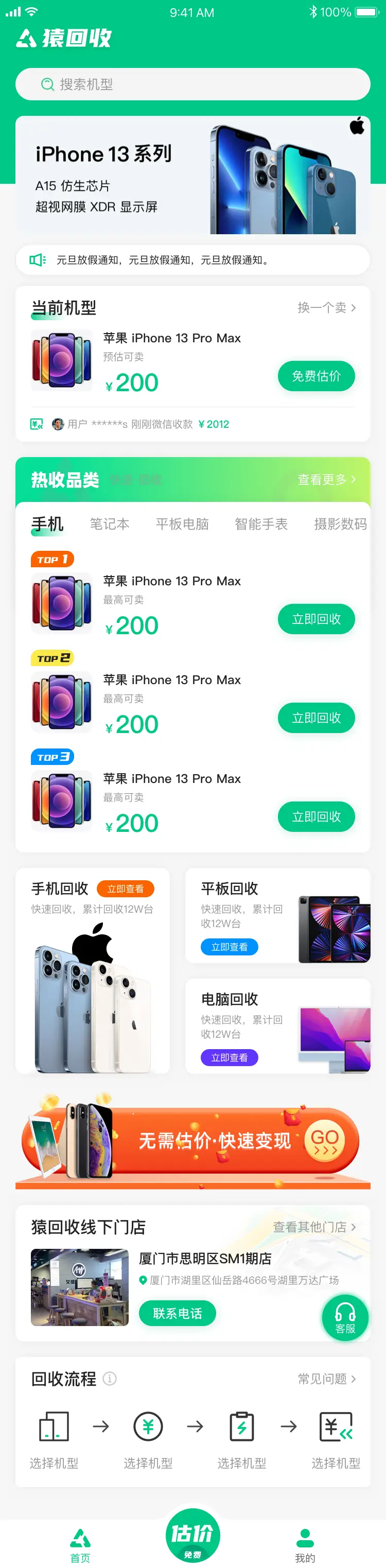The image size is (386, 1568).
Task: View 电脑回收 via its 立即查看 button
Action: coord(230,1058)
